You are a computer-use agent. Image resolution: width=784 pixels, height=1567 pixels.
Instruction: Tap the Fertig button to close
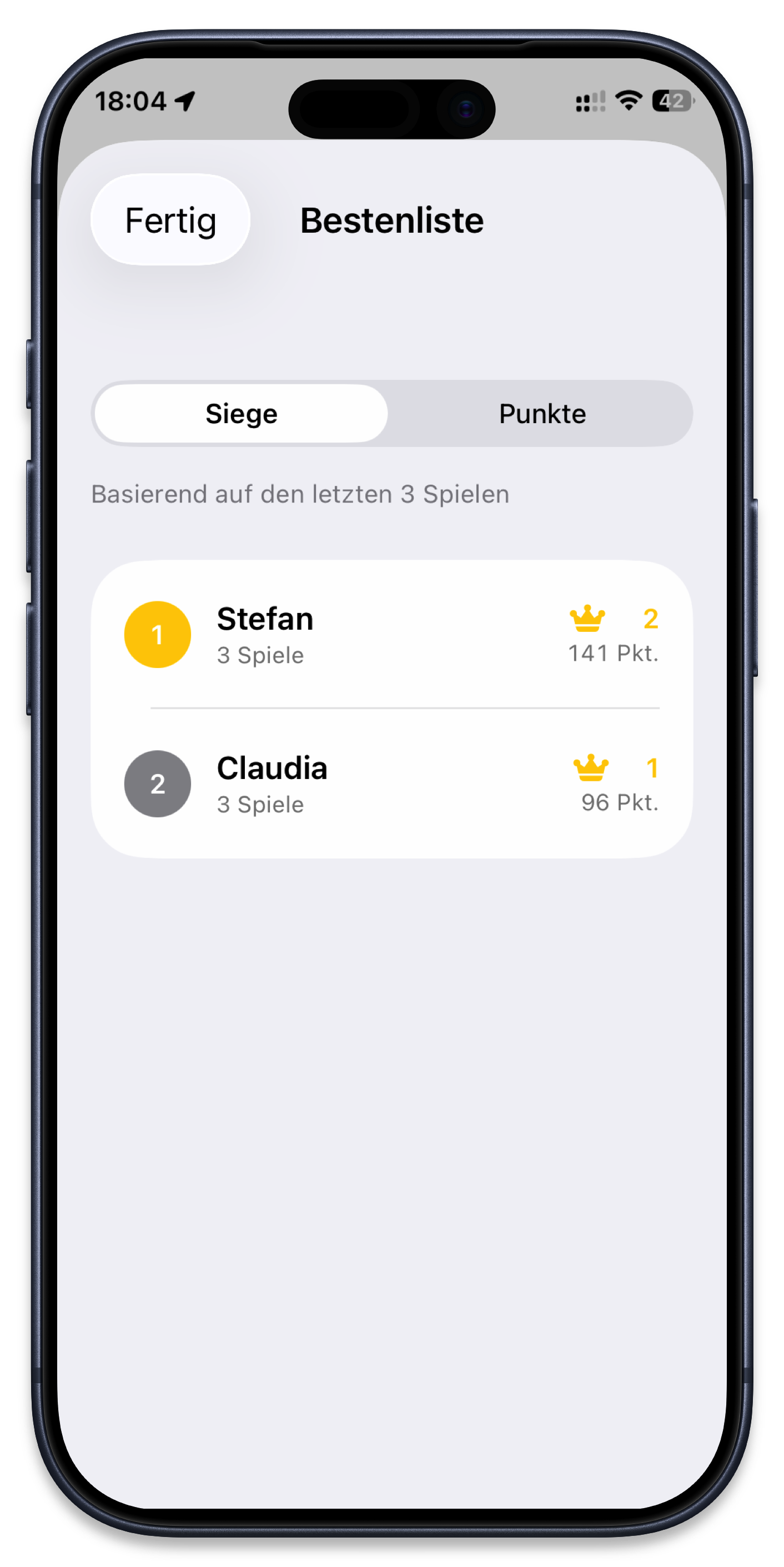point(170,220)
